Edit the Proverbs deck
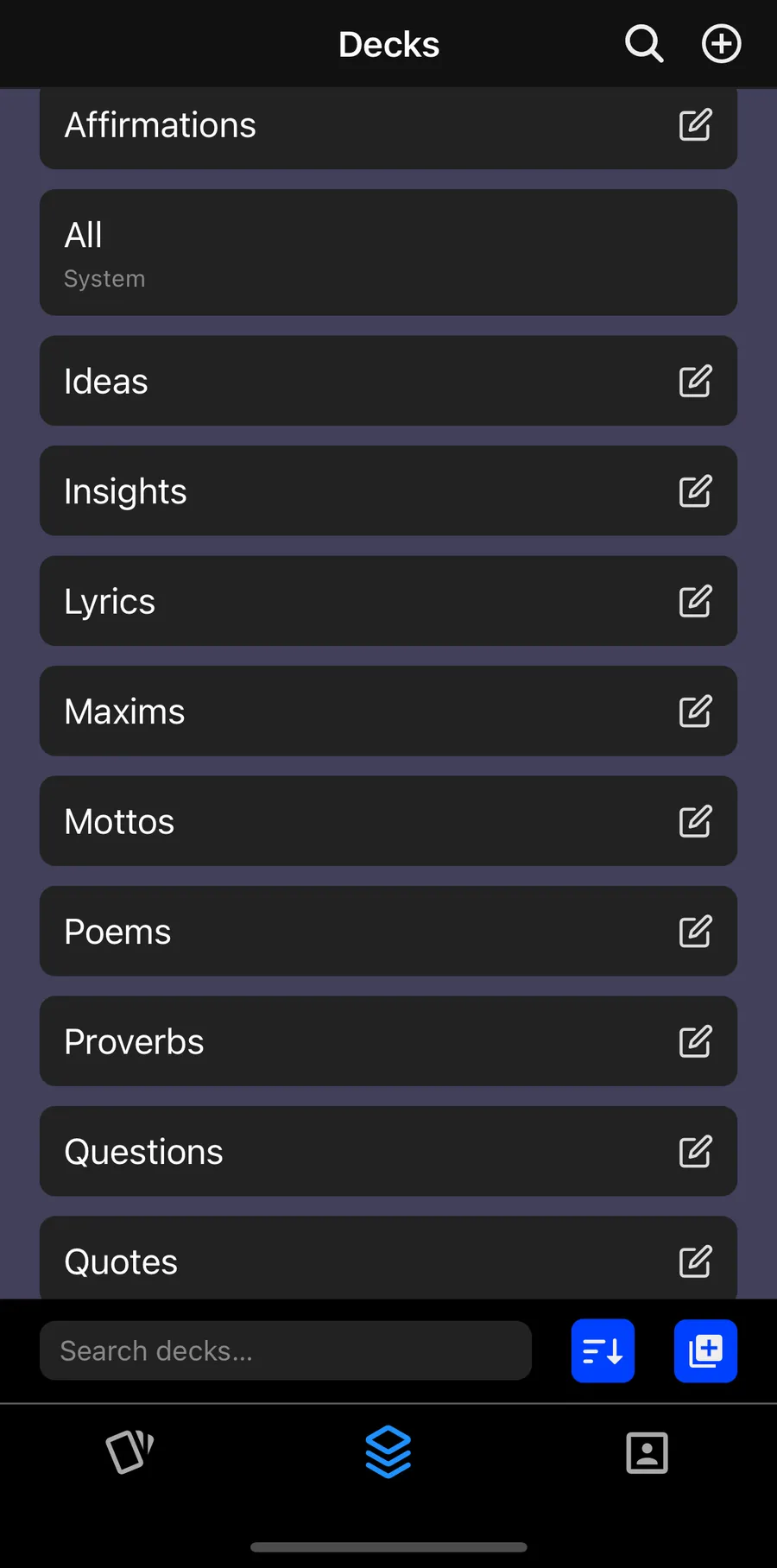The height and width of the screenshot is (1568, 777). point(696,1041)
